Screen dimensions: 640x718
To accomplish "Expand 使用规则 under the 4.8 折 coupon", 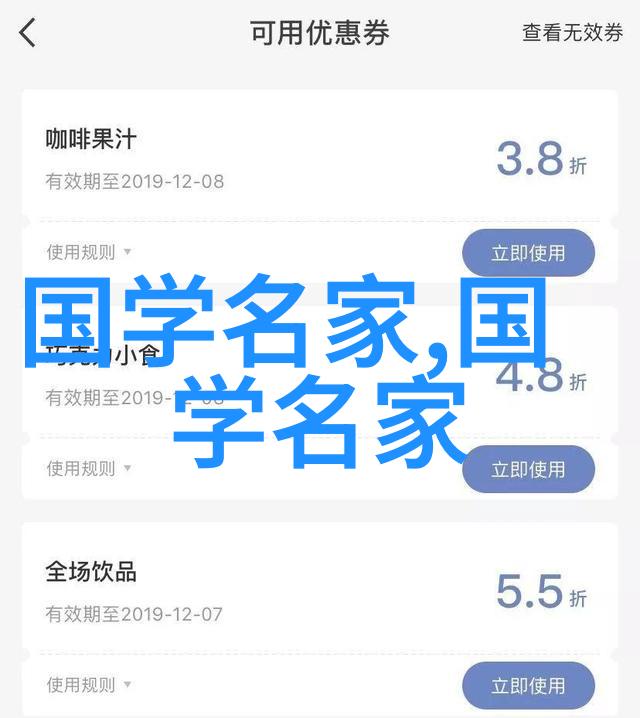I will 88,468.
